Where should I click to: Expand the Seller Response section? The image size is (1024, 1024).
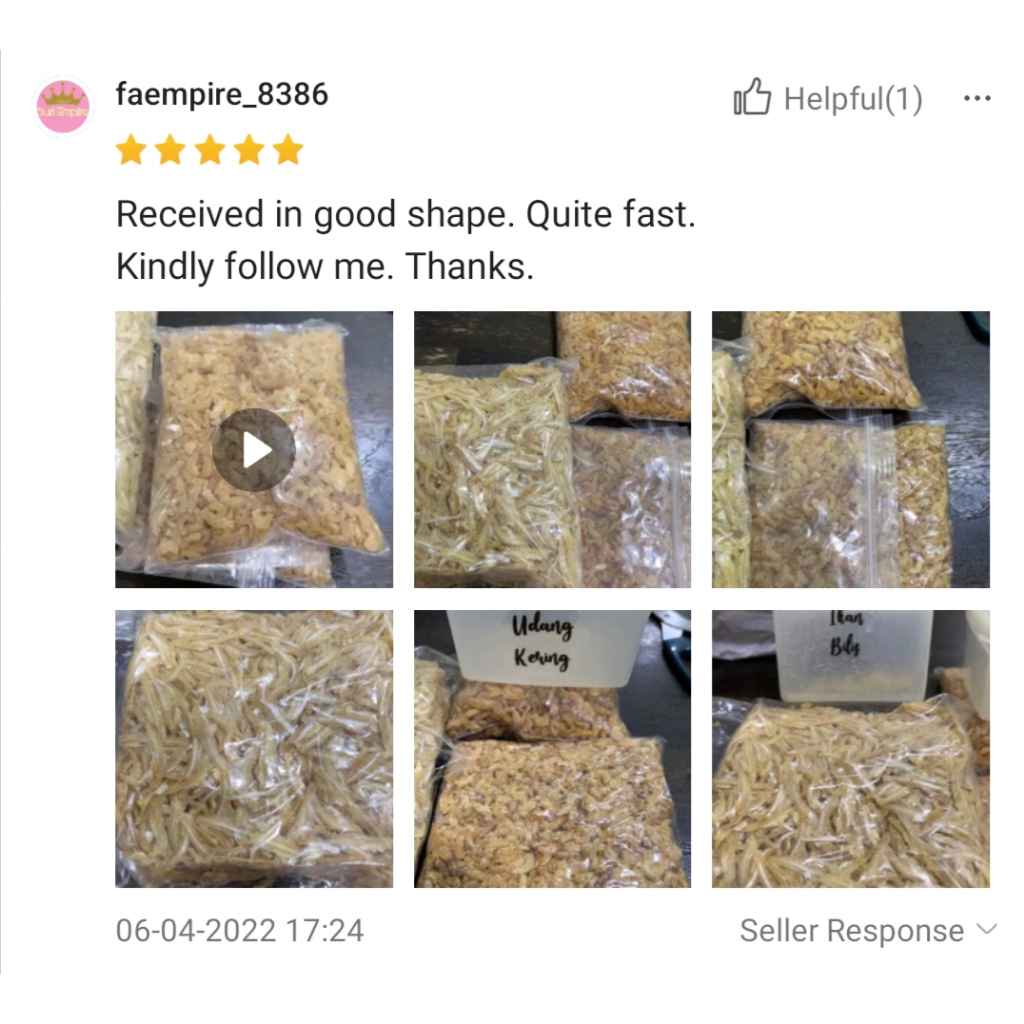868,930
